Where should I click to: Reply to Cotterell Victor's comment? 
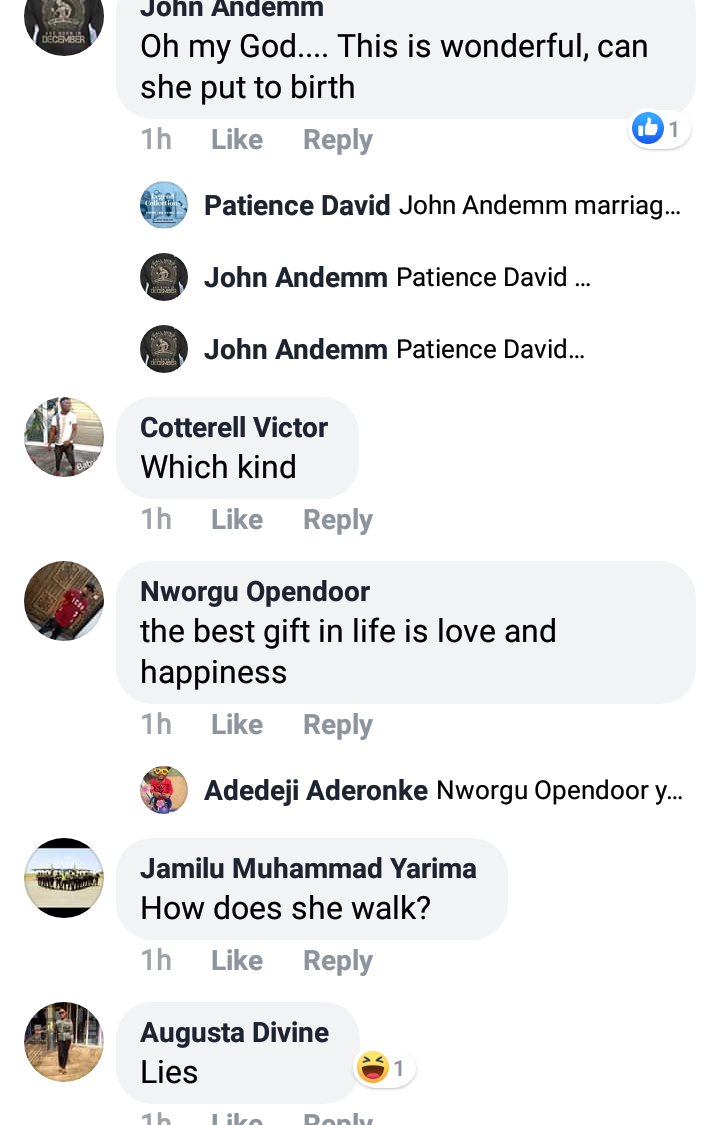click(x=337, y=520)
